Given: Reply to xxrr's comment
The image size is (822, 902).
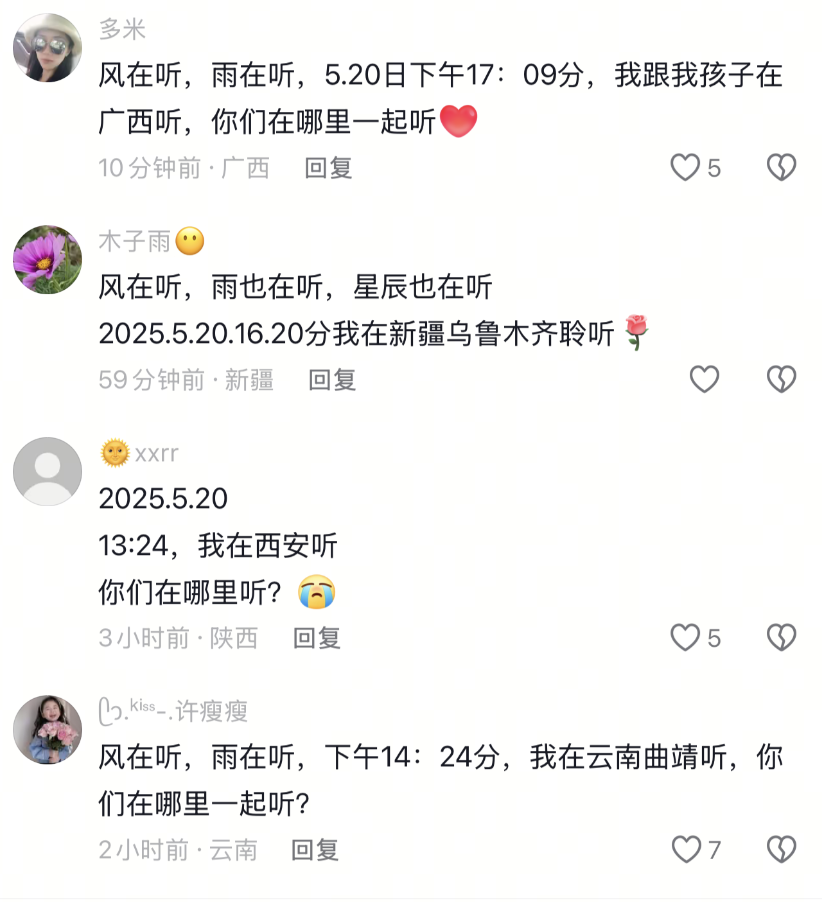Looking at the screenshot, I should (317, 638).
